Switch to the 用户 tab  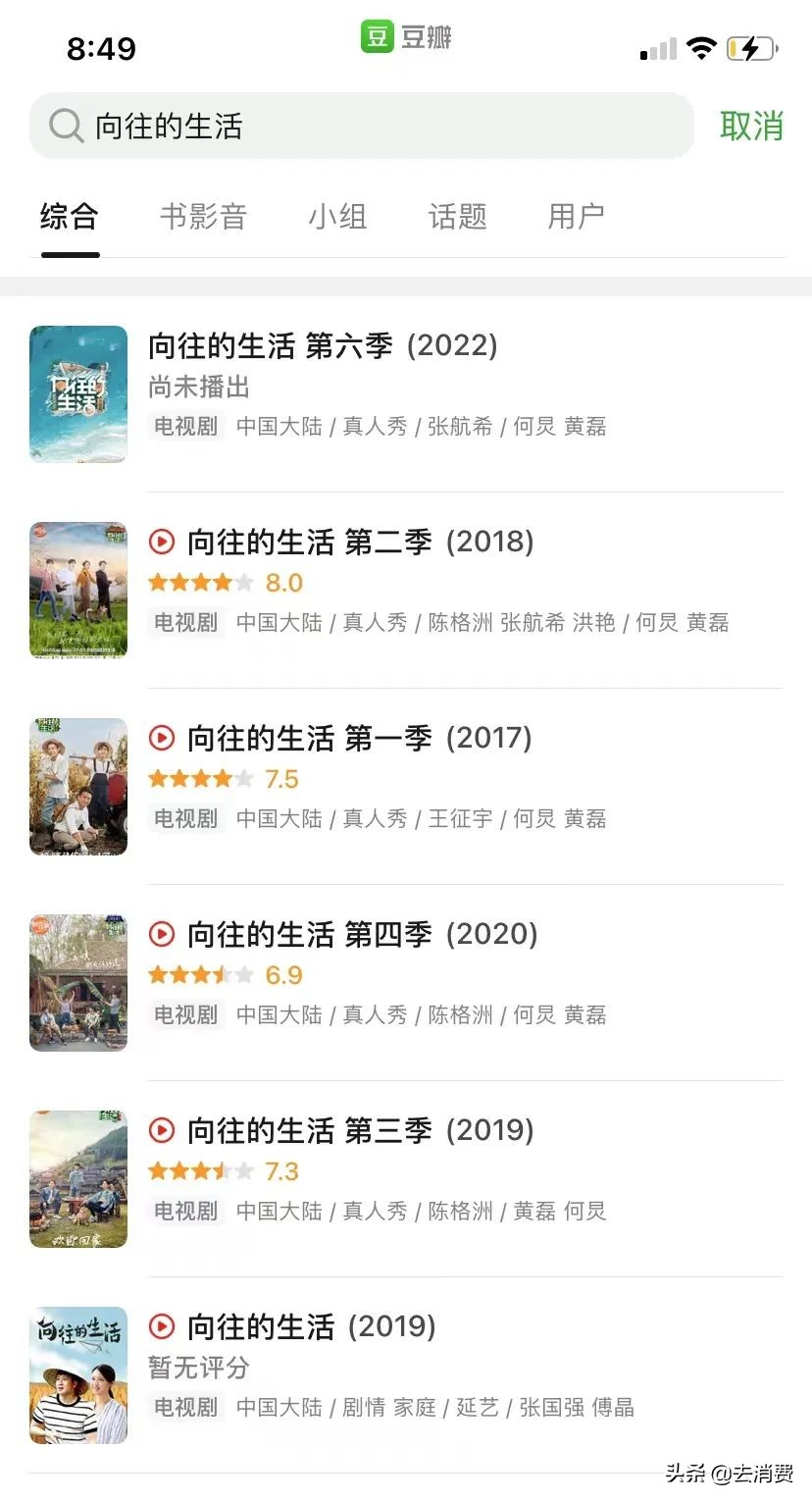tap(577, 218)
